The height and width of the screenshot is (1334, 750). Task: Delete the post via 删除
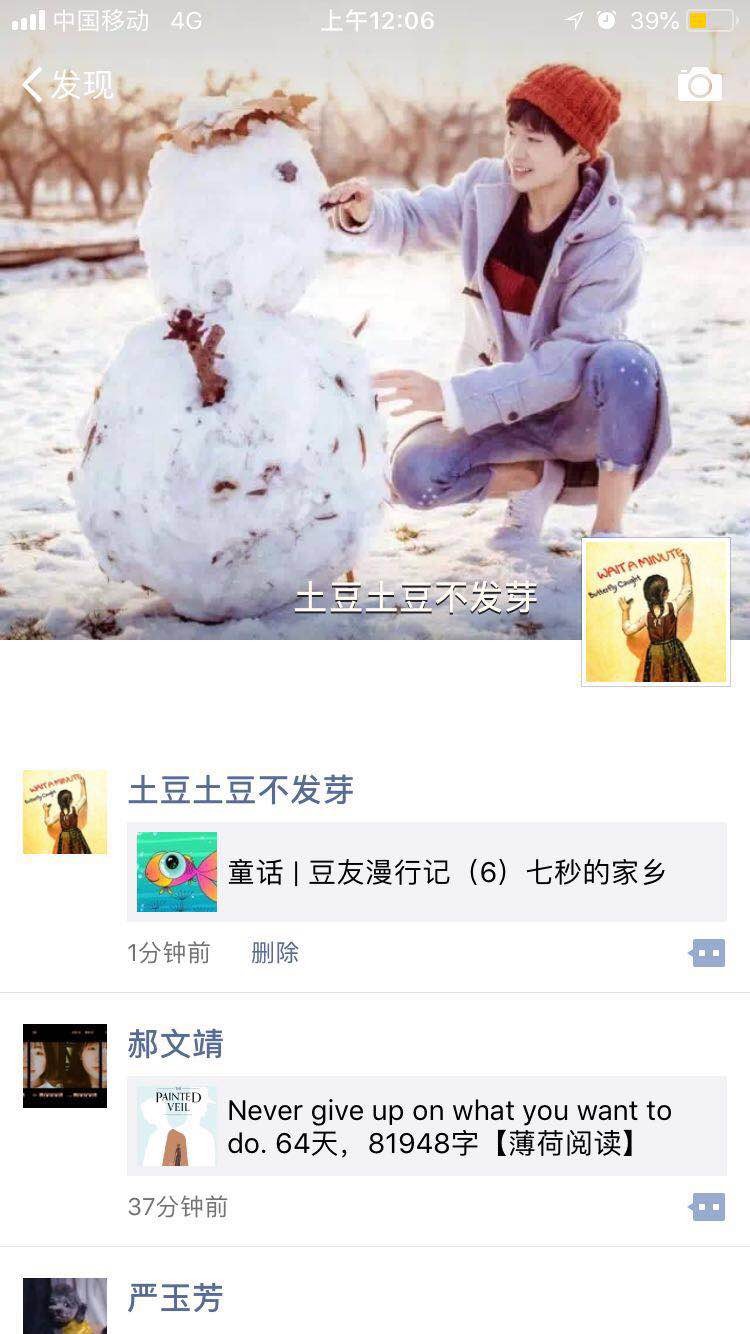[275, 953]
